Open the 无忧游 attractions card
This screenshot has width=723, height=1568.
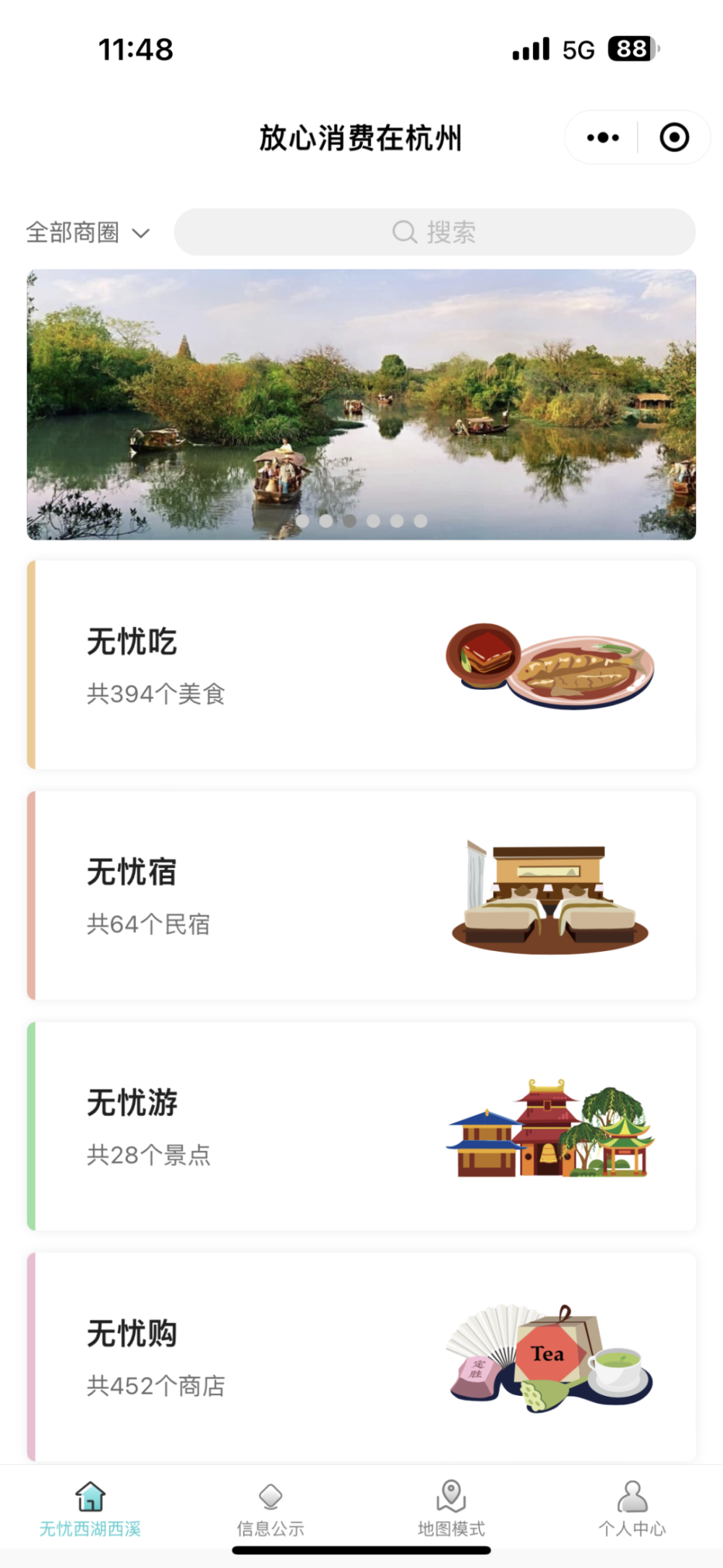tap(361, 1126)
